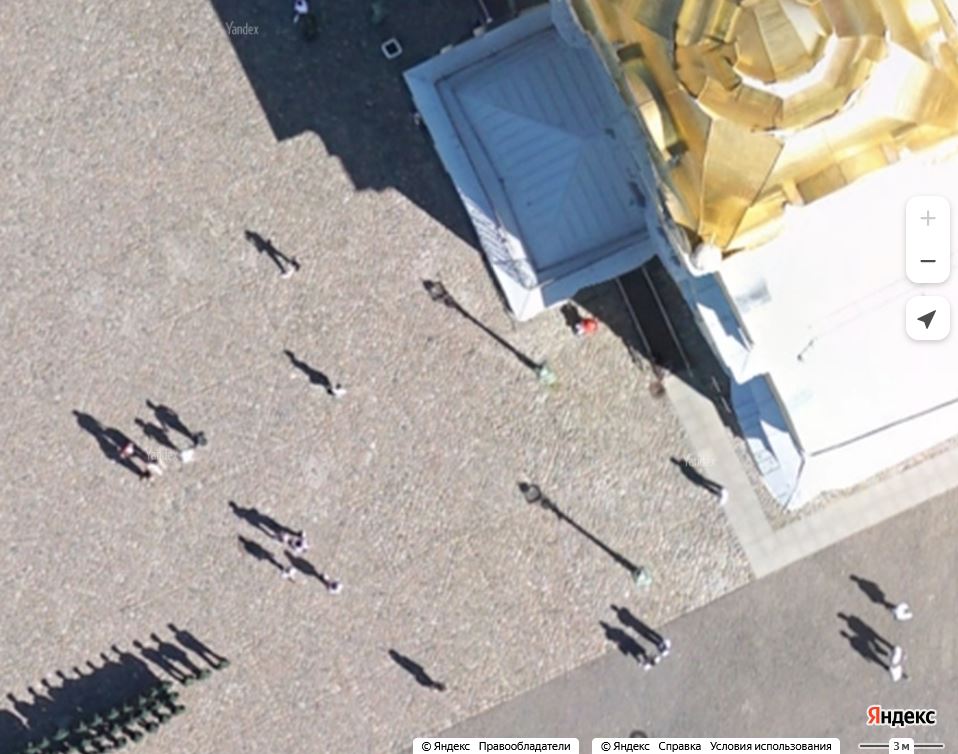Open the Справка help link
Screen dimensions: 958x754
click(679, 746)
